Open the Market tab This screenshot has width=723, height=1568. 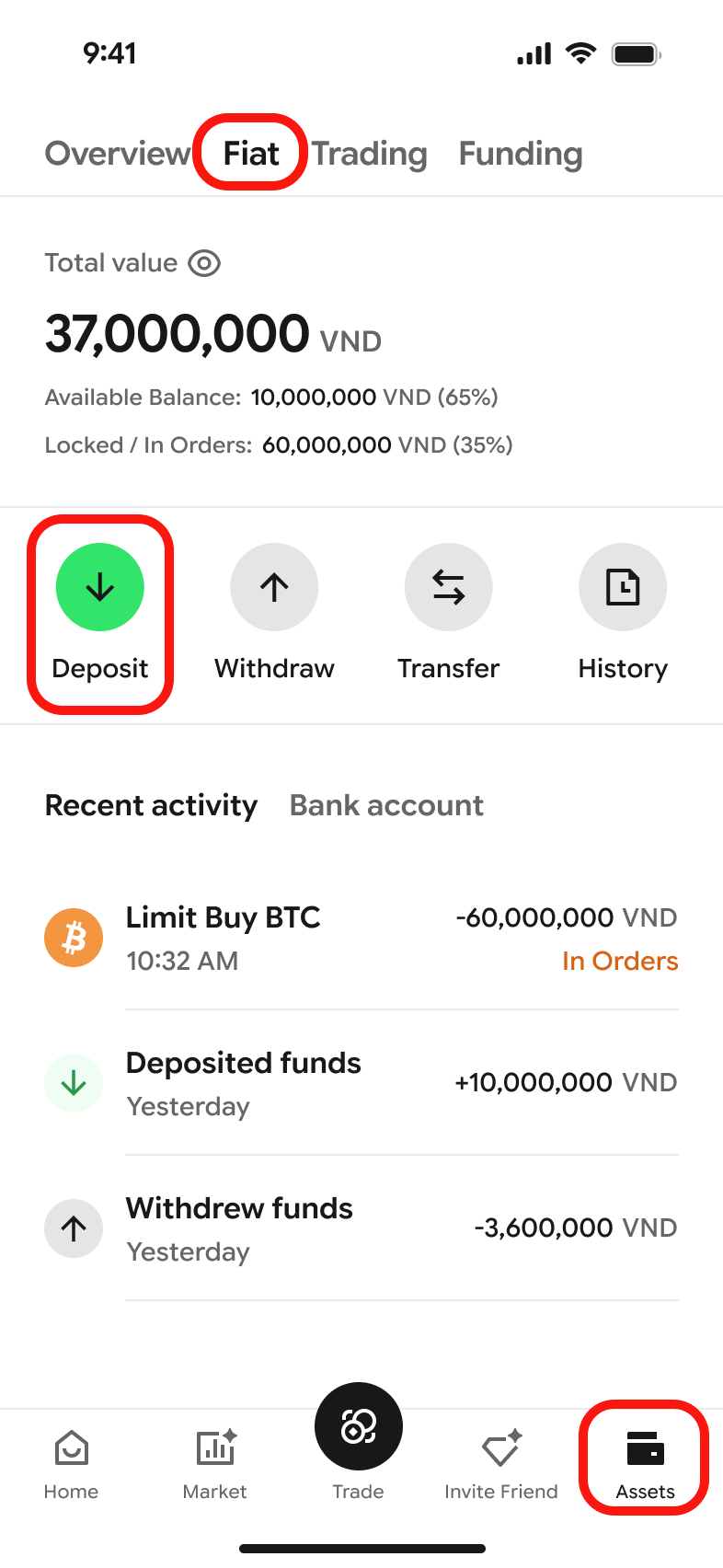point(215,1465)
